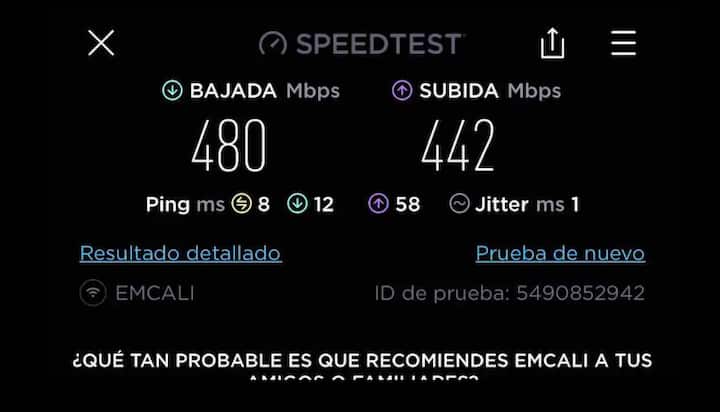
Task: Share the speed test result
Action: [x=552, y=43]
